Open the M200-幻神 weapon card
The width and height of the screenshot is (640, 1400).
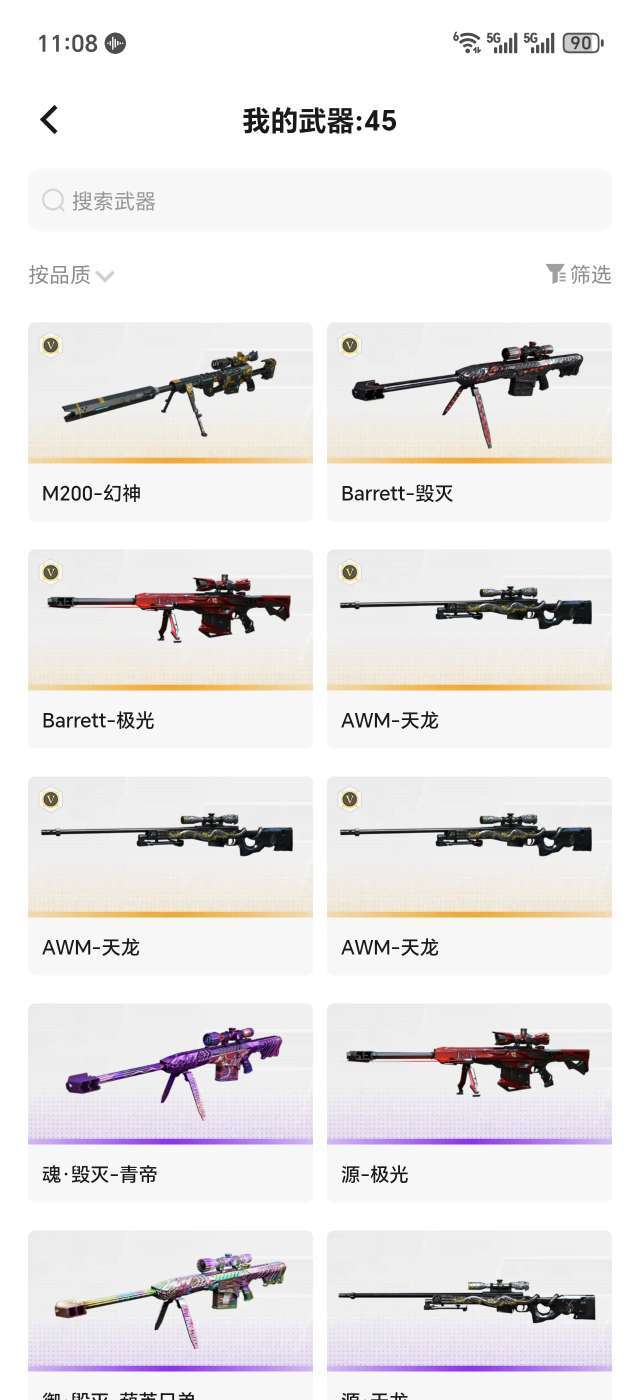click(x=170, y=420)
